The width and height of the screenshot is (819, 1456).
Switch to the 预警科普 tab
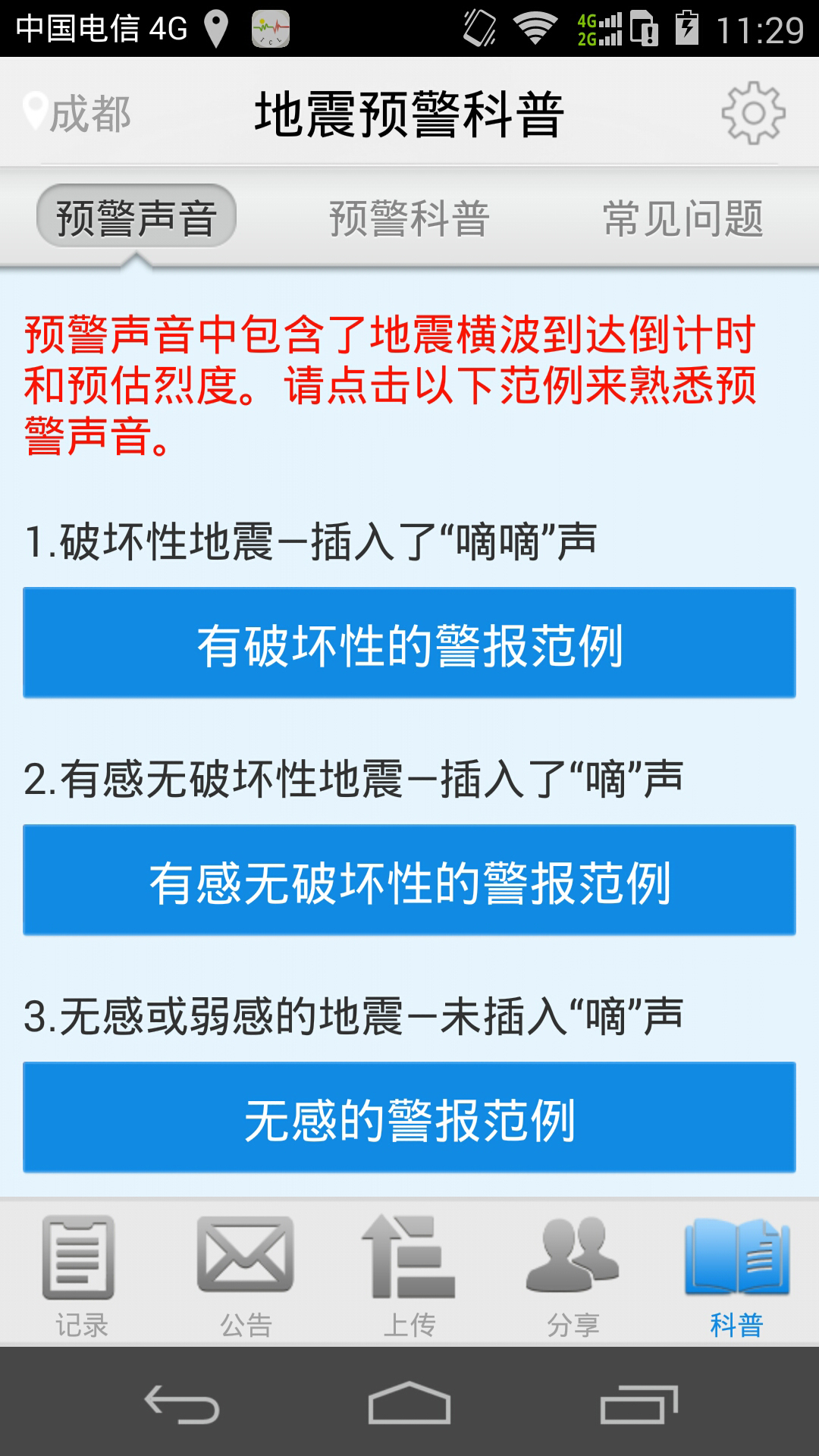[x=409, y=218]
